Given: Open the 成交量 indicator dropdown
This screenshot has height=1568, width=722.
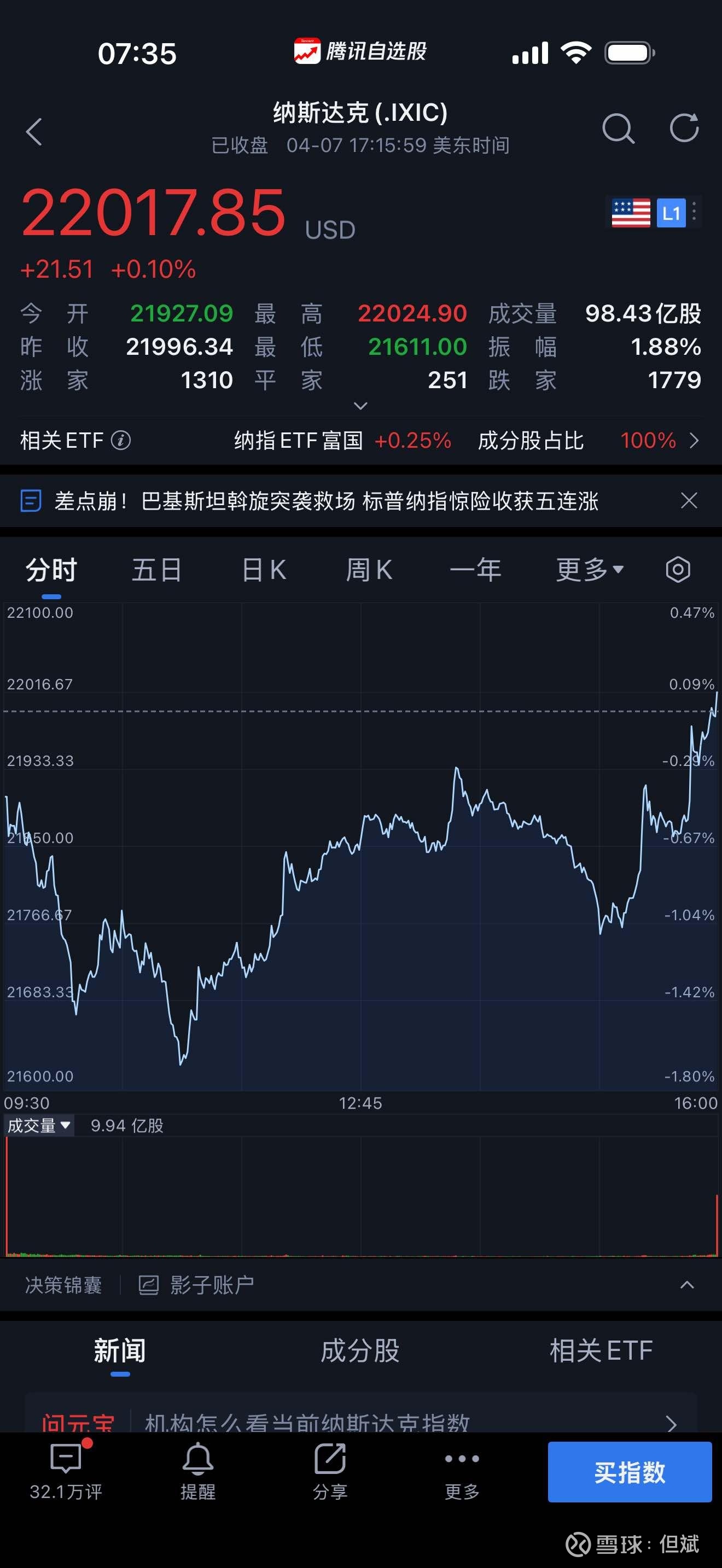Looking at the screenshot, I should pos(39,1126).
